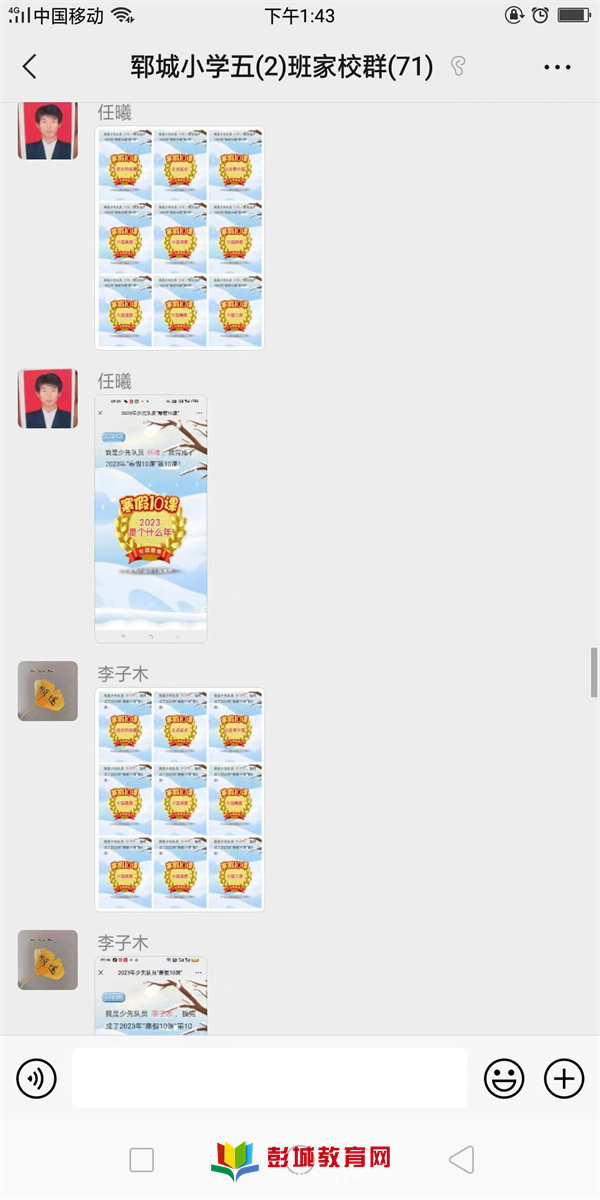Go back from the group chat

[29, 67]
